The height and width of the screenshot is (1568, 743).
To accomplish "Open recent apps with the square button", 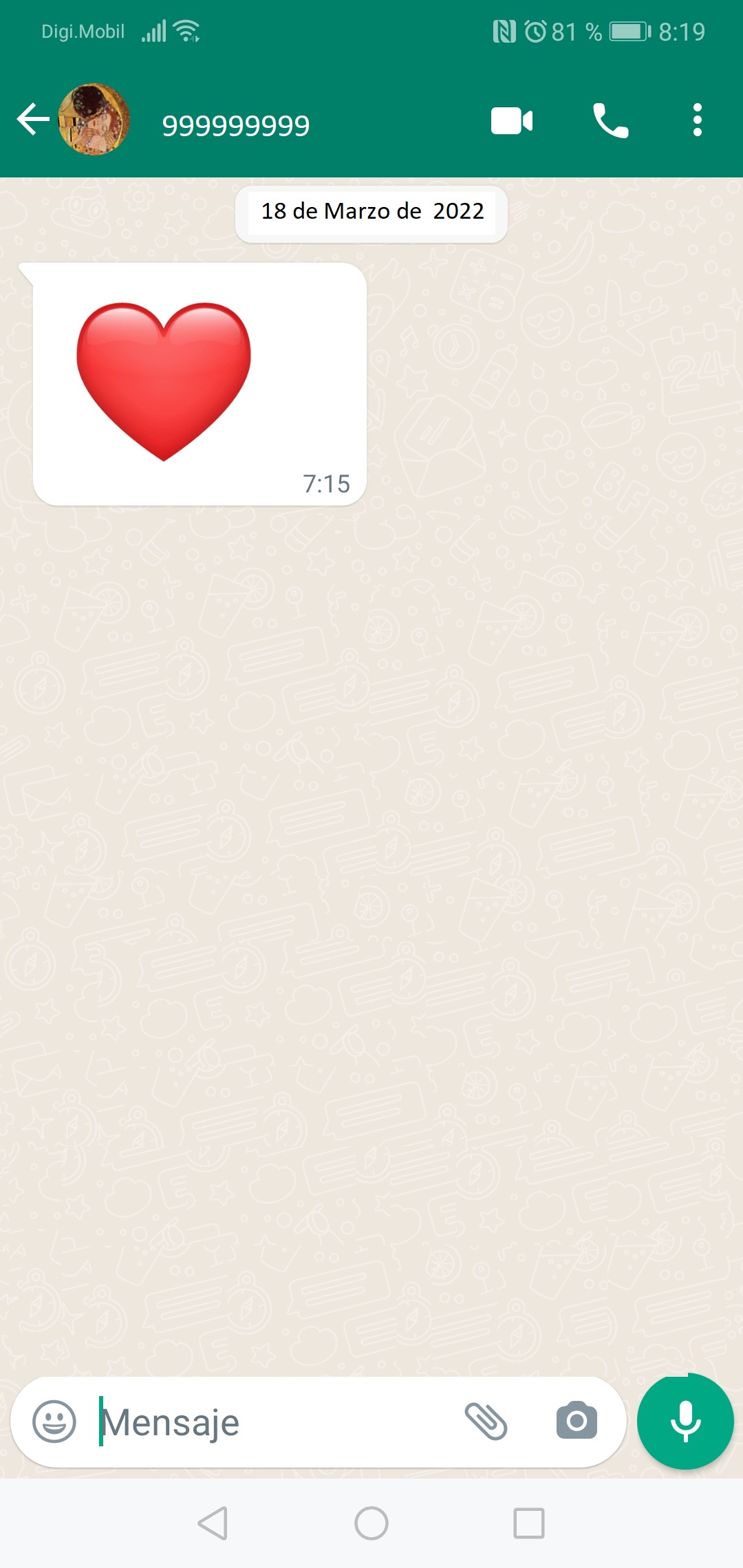I will [529, 1523].
